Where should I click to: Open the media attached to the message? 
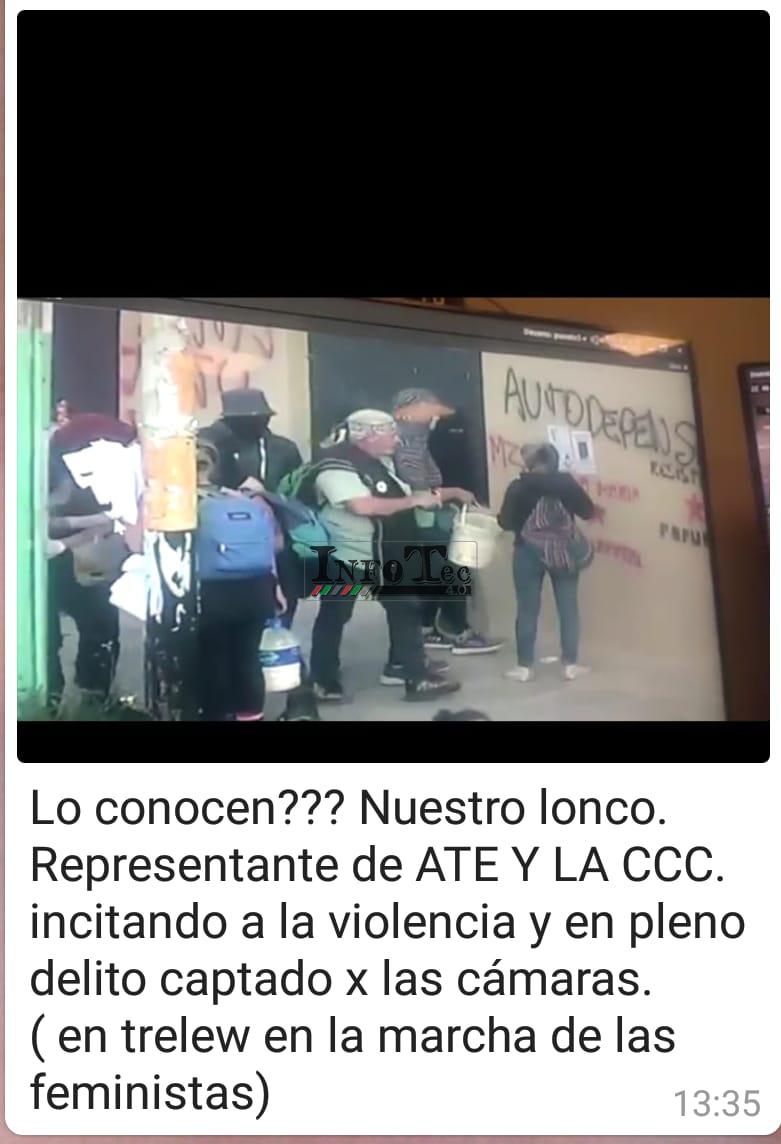393,386
